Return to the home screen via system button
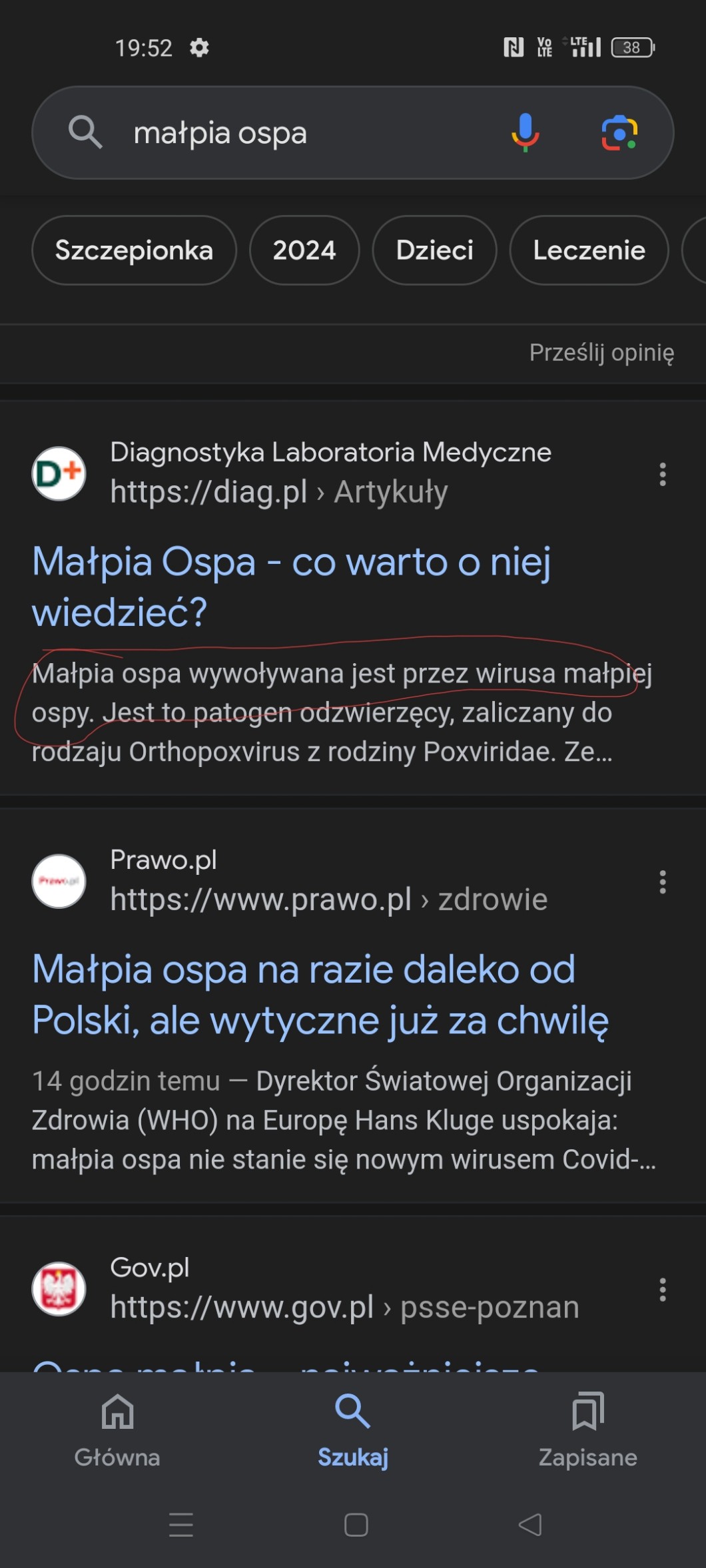 point(356,1525)
